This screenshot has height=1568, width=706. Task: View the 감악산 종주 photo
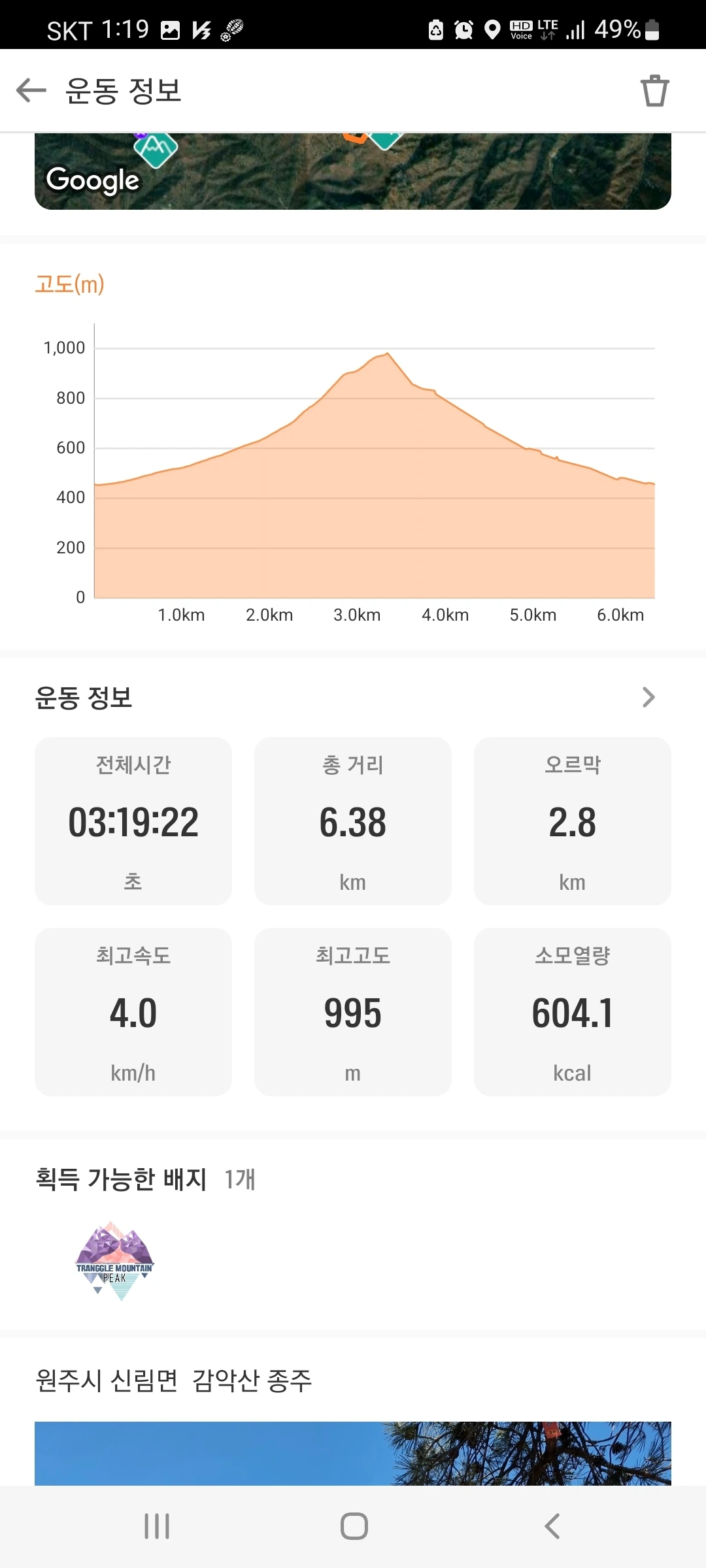click(x=353, y=1453)
